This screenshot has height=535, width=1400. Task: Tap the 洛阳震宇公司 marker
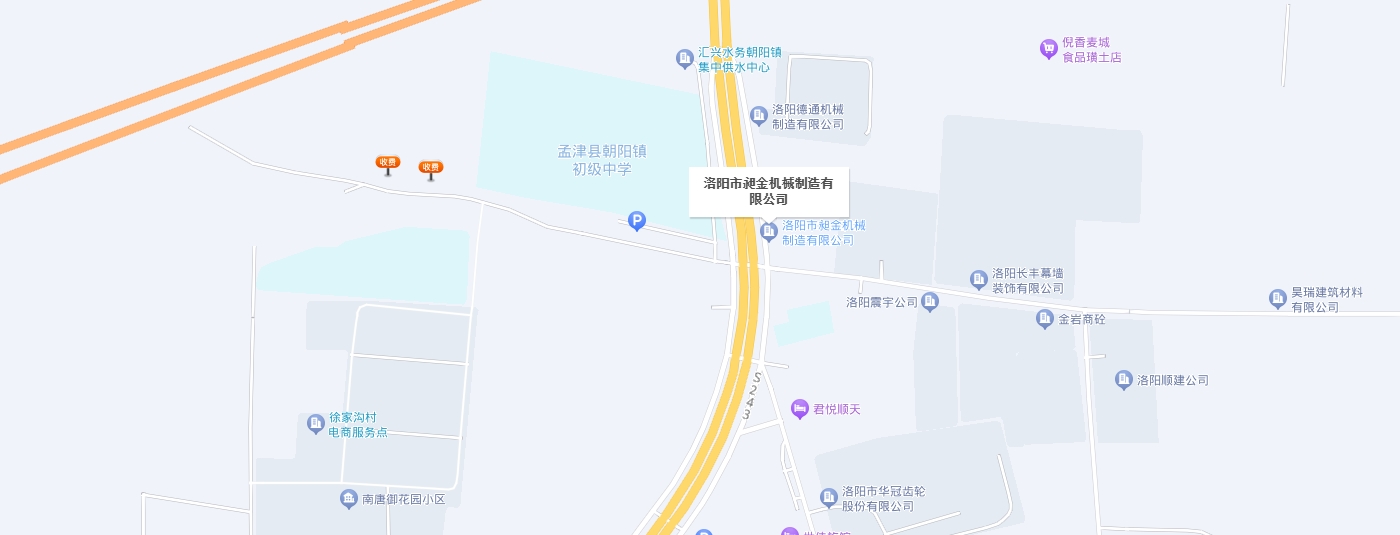[x=930, y=301]
